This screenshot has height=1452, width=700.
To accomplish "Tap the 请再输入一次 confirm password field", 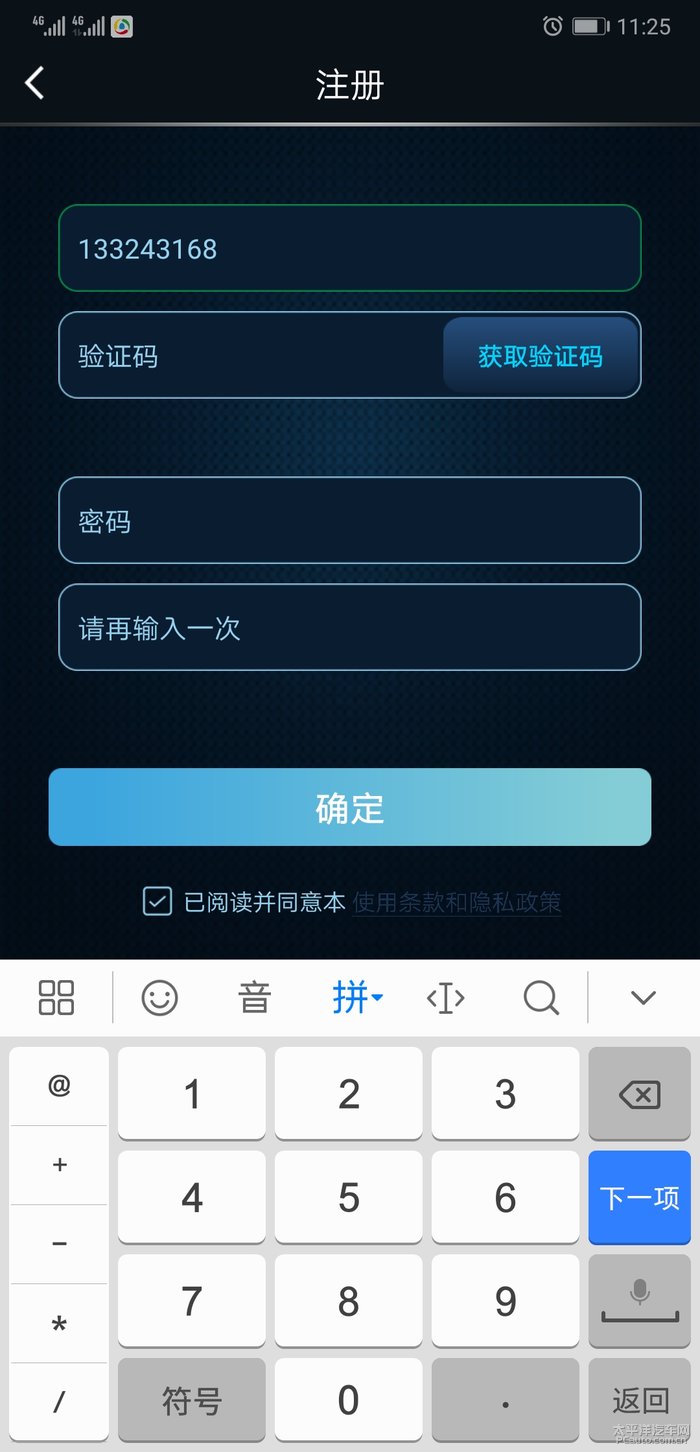I will [349, 628].
